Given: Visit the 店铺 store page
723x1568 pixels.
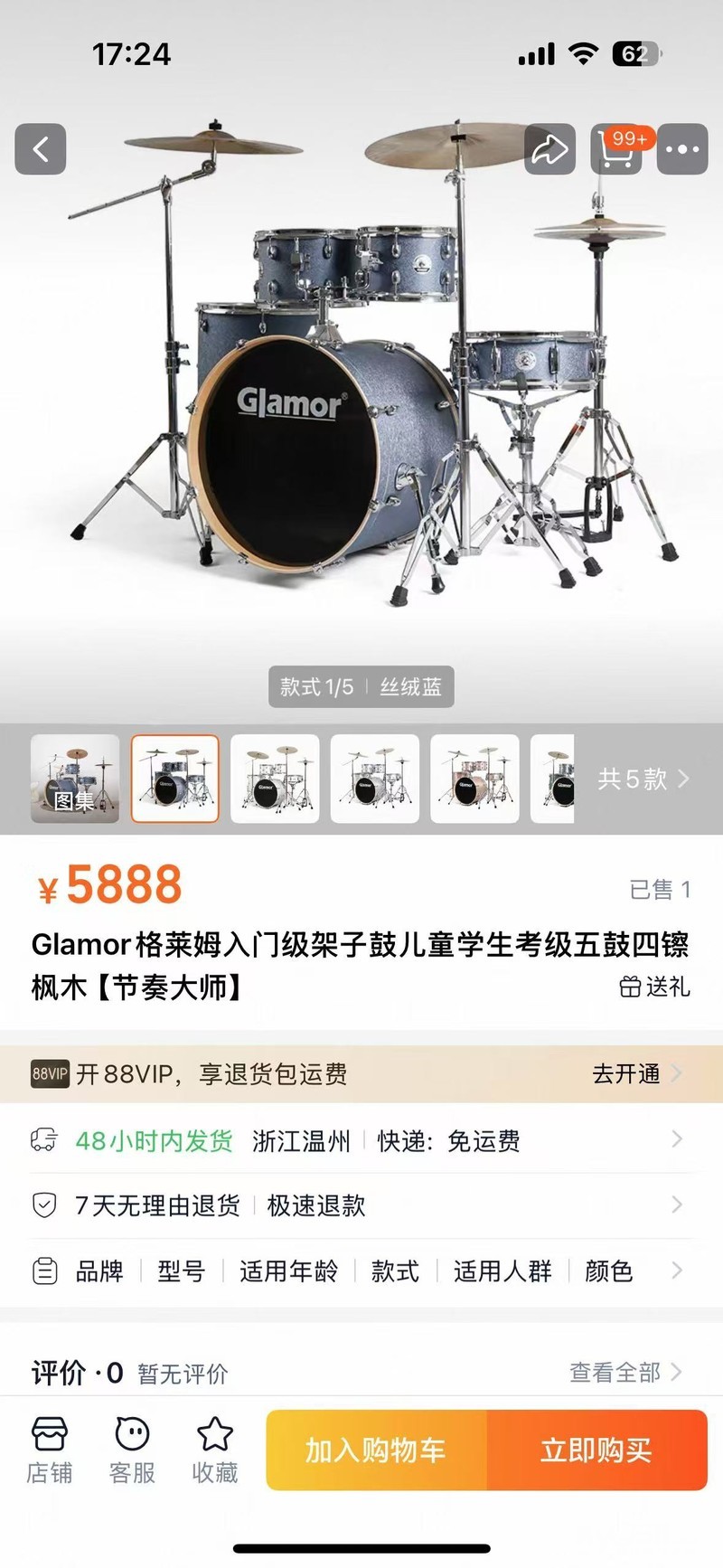Looking at the screenshot, I should coord(50,1450).
